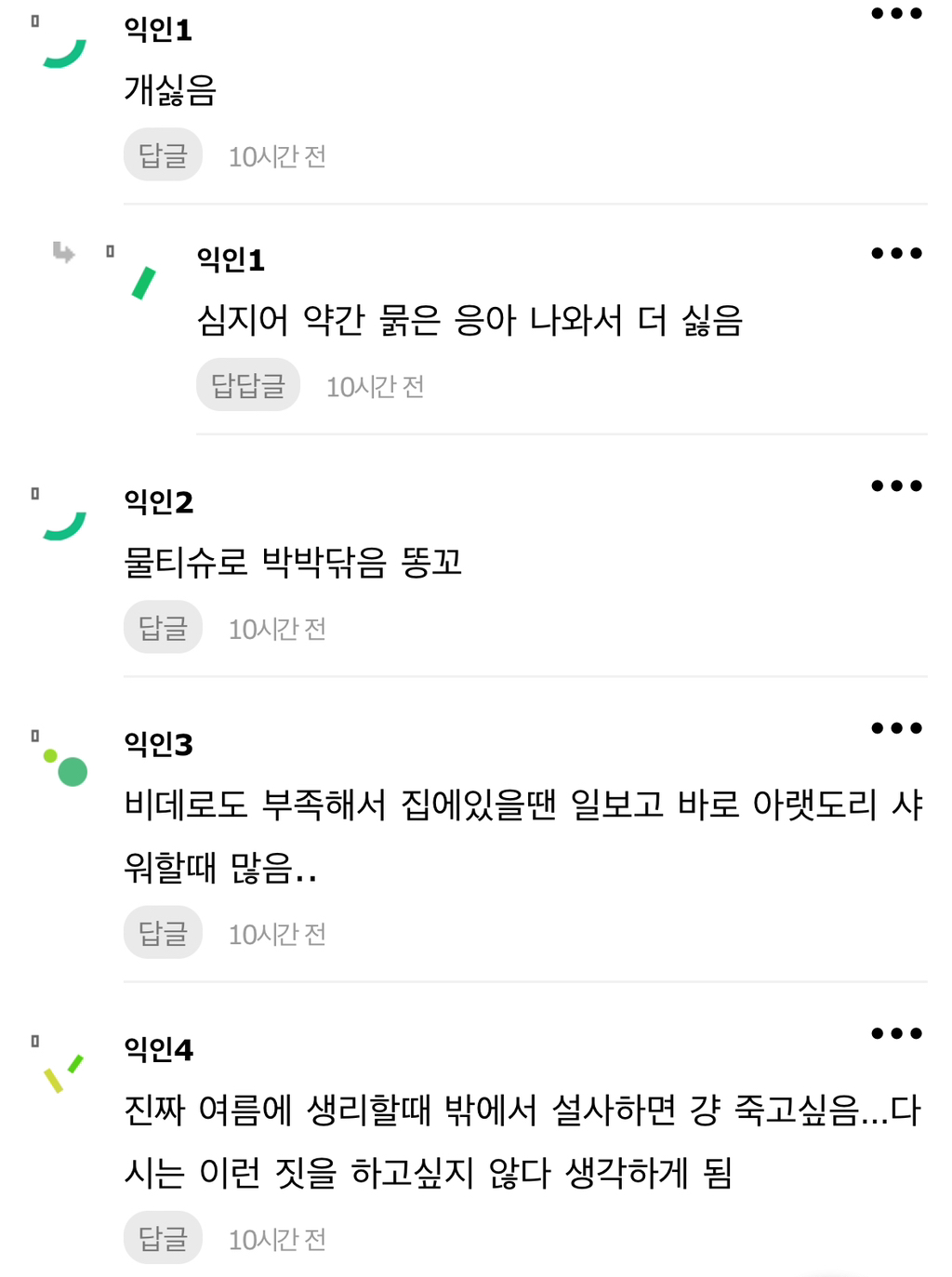Screen dimensions: 952x1277
Task: Reply to 익인4's comment with 답글
Action: 163,1237
